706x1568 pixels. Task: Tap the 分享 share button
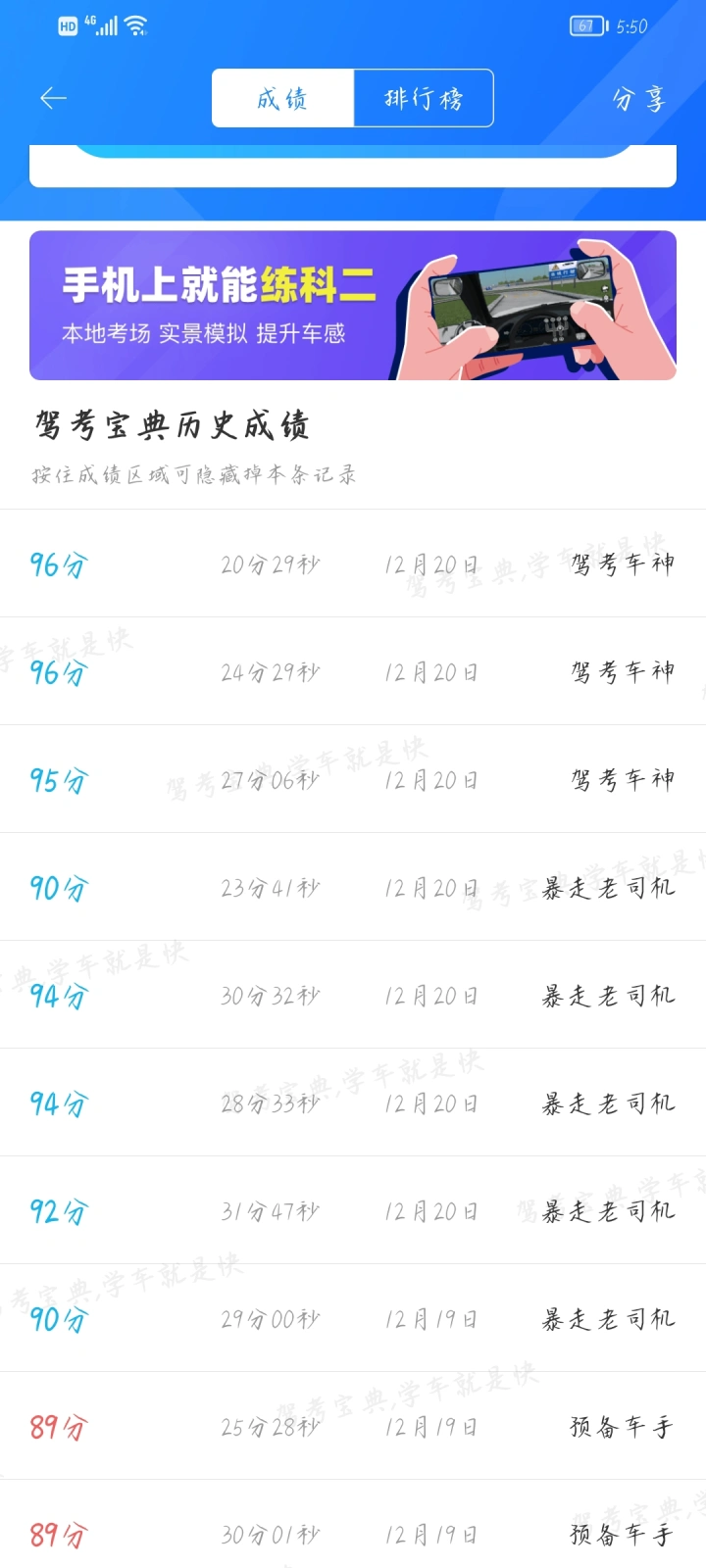[x=638, y=98]
